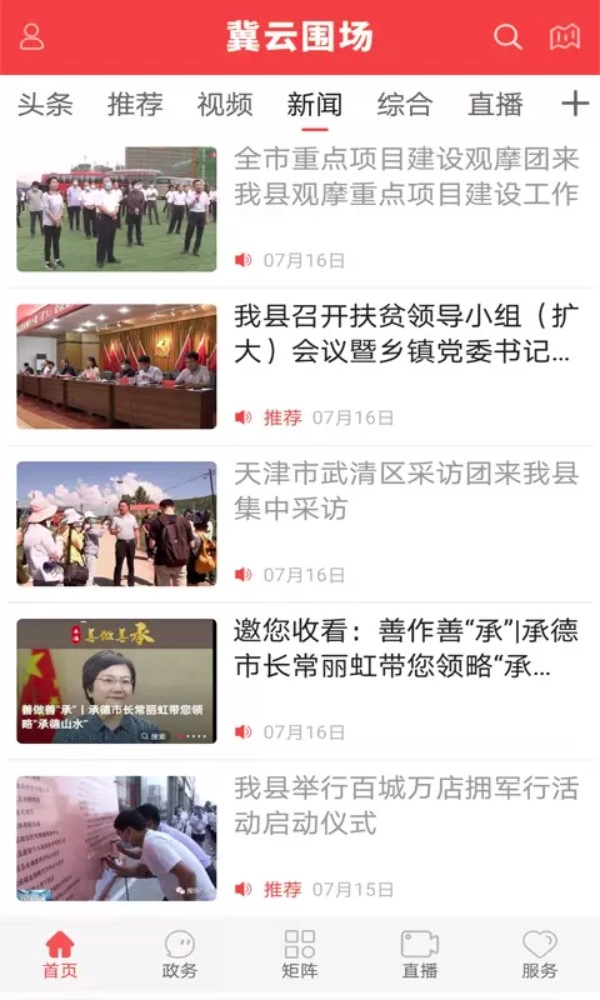The width and height of the screenshot is (600, 1000).
Task: Open 直播 in bottom navigation
Action: [420, 954]
